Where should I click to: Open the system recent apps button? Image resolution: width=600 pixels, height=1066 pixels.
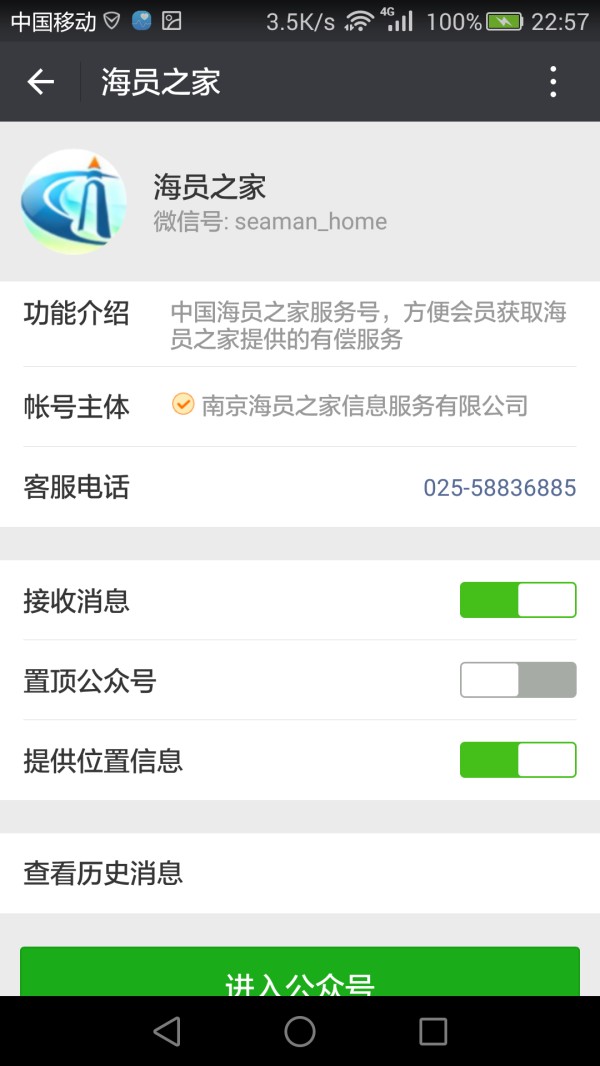tap(433, 1031)
